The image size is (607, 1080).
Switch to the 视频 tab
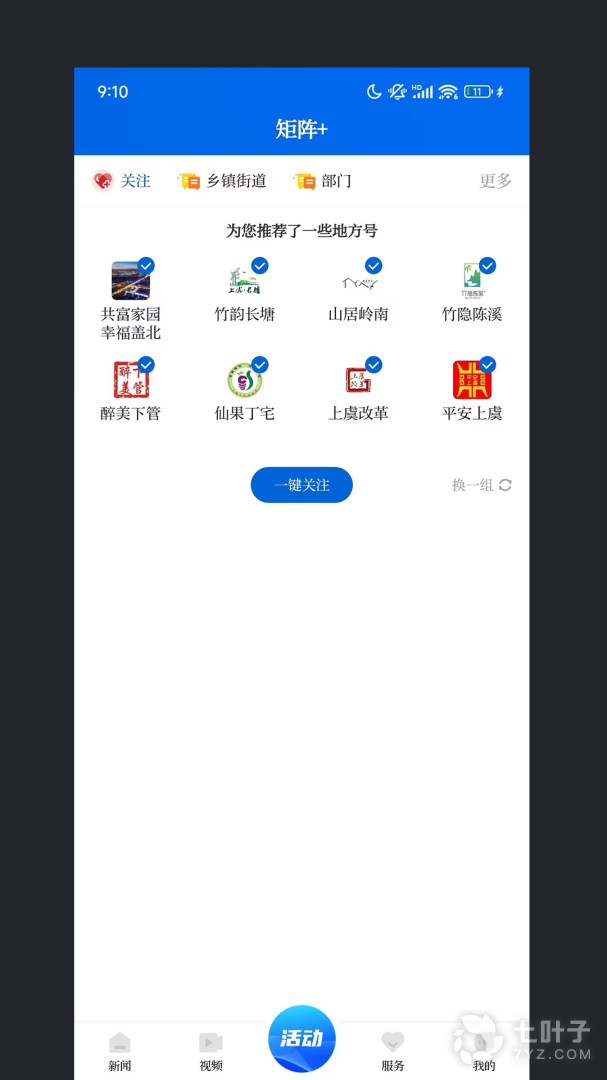211,1051
